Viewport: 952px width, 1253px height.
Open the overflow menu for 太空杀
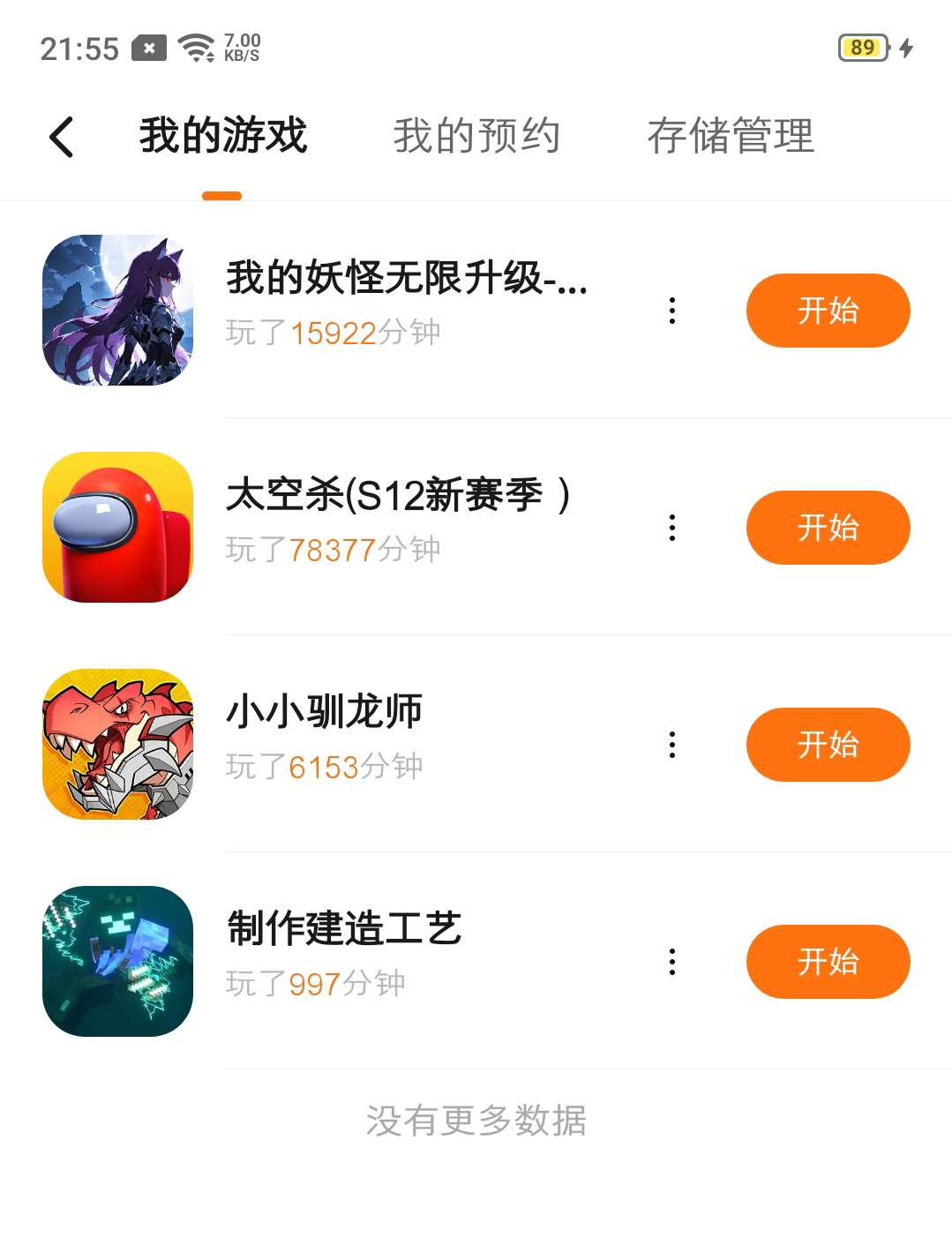672,528
